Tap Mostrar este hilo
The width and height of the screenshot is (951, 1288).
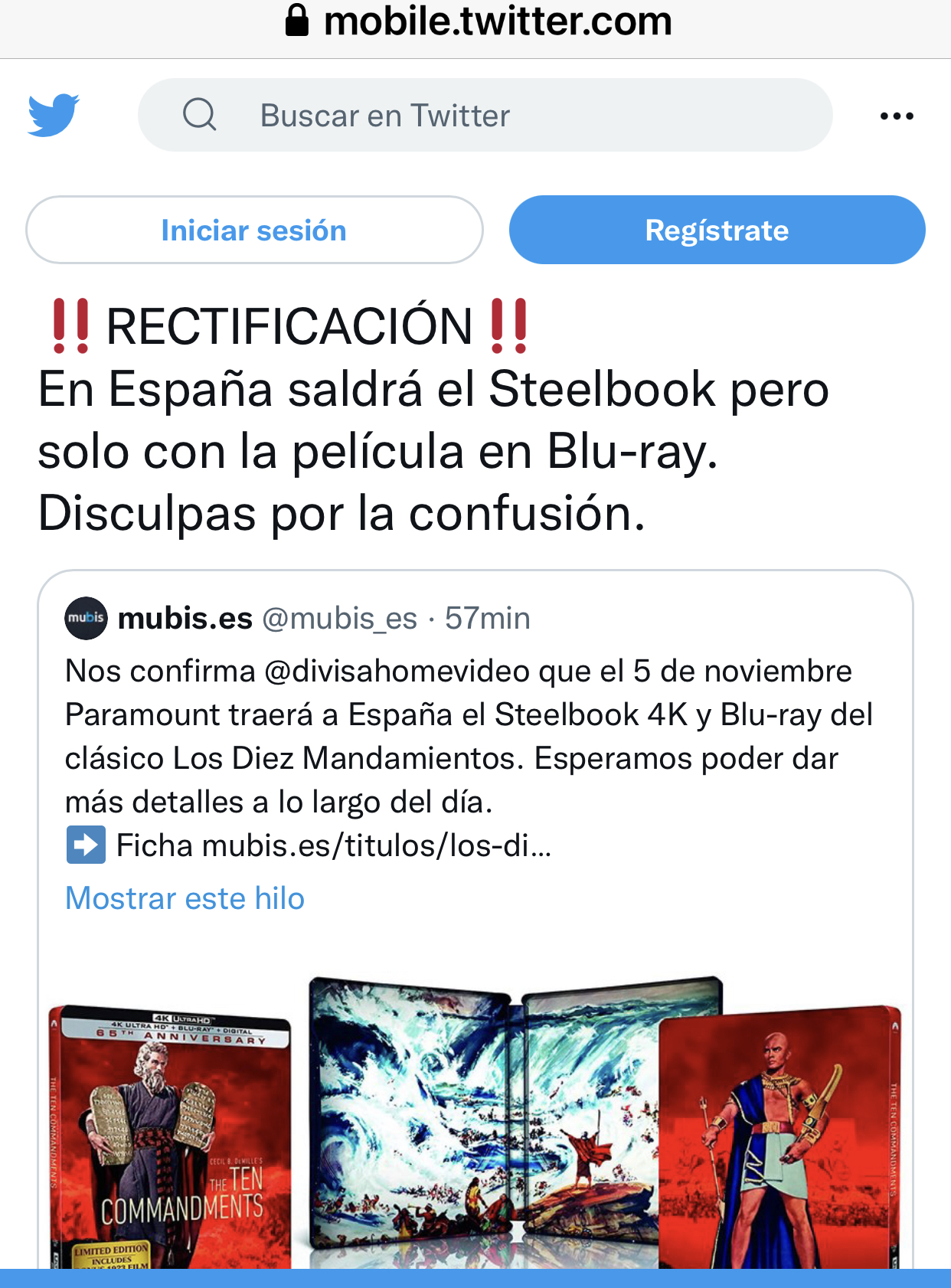coord(185,898)
